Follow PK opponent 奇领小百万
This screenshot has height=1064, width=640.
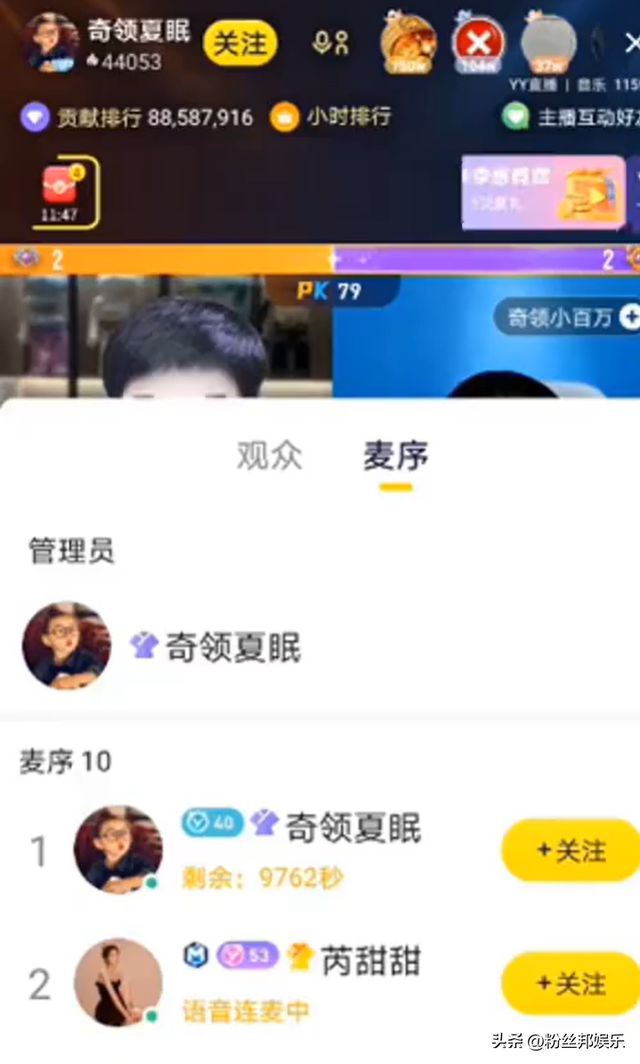[x=630, y=318]
